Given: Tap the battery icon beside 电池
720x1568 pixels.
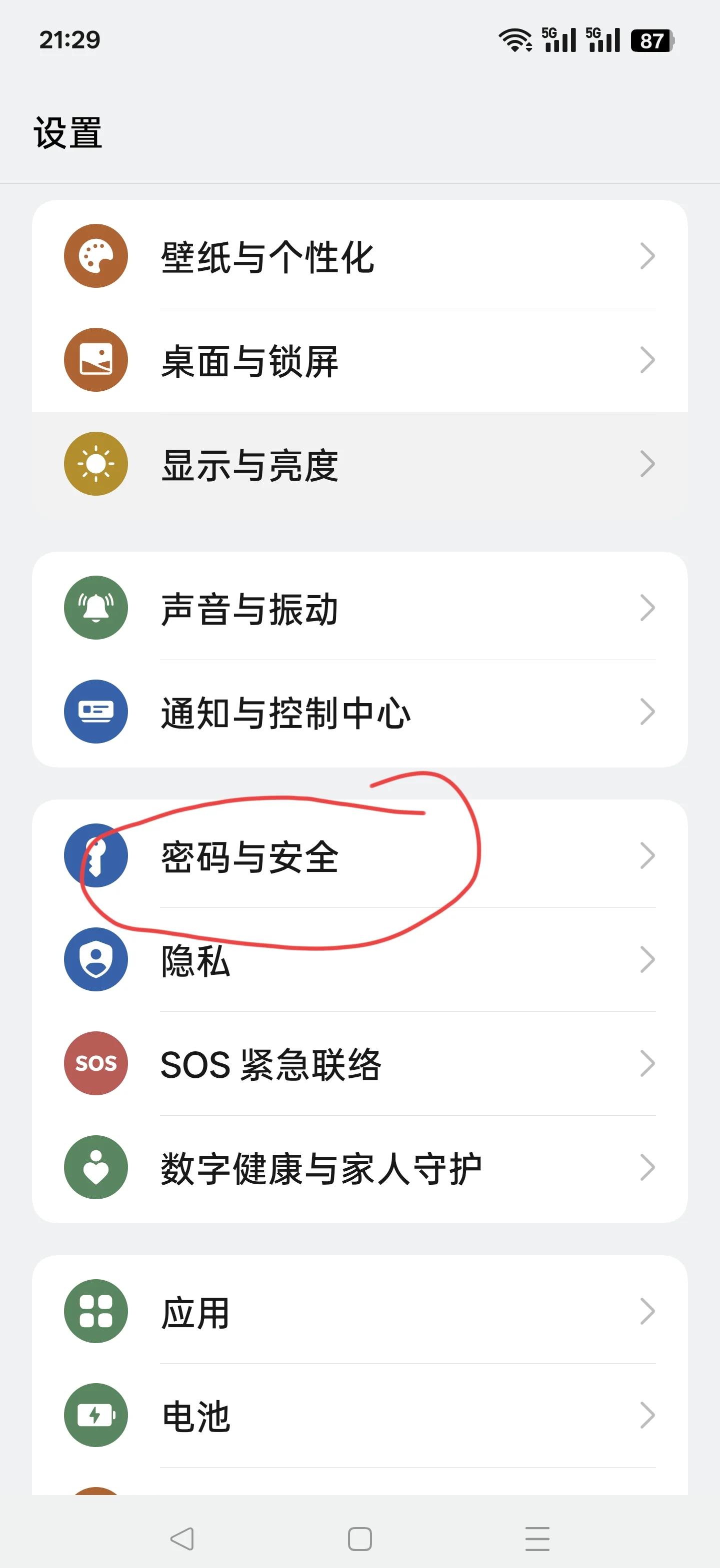Looking at the screenshot, I should coord(95,1415).
